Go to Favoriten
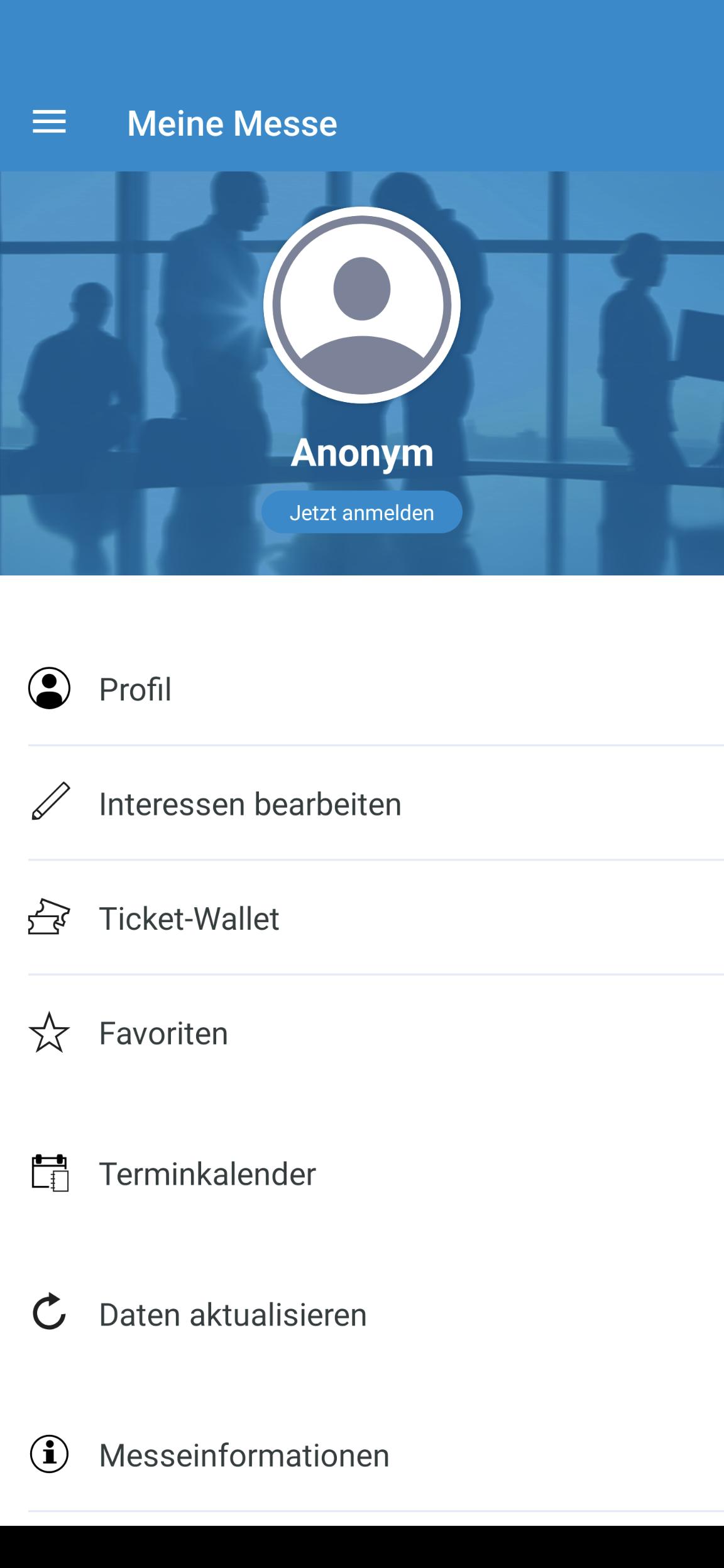724x1568 pixels. point(362,1033)
